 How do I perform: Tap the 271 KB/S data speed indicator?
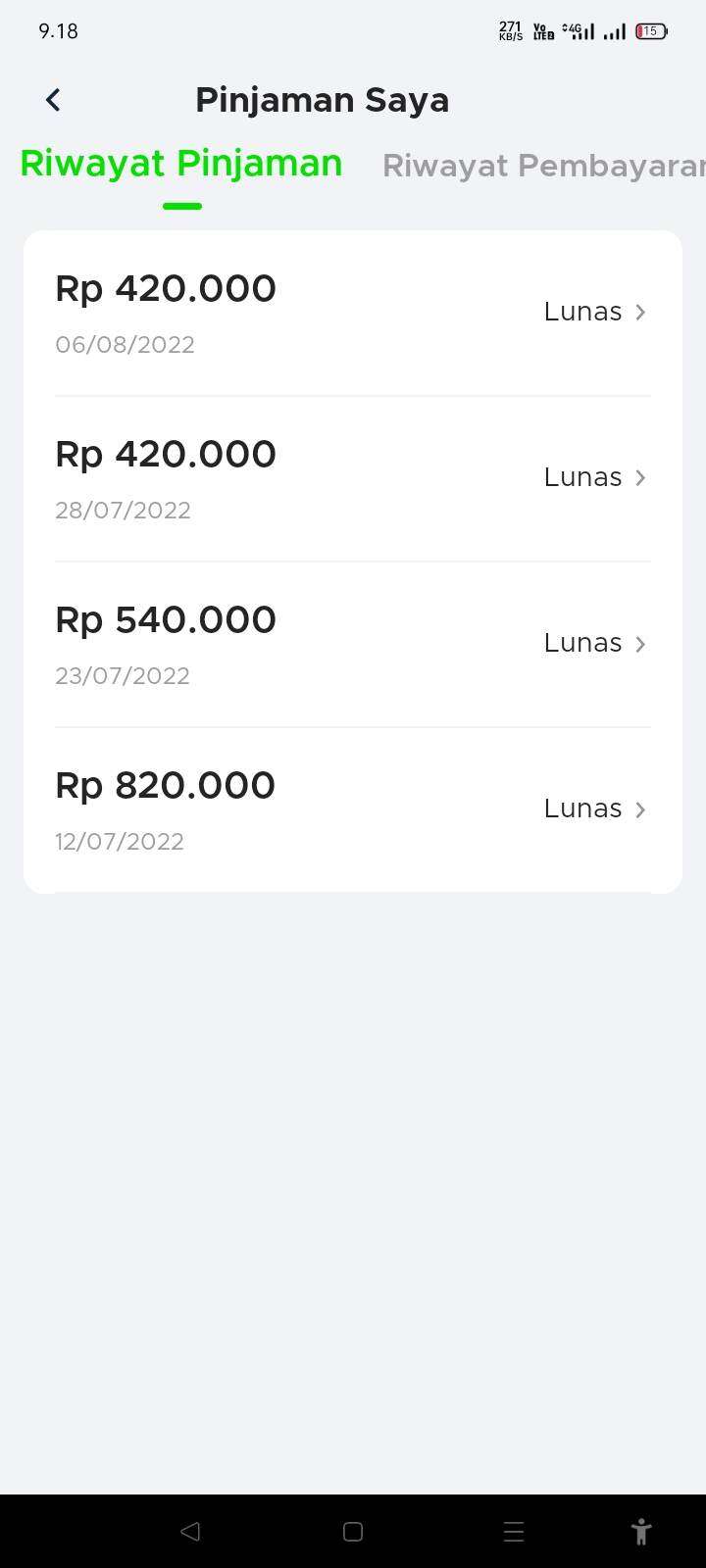[510, 30]
